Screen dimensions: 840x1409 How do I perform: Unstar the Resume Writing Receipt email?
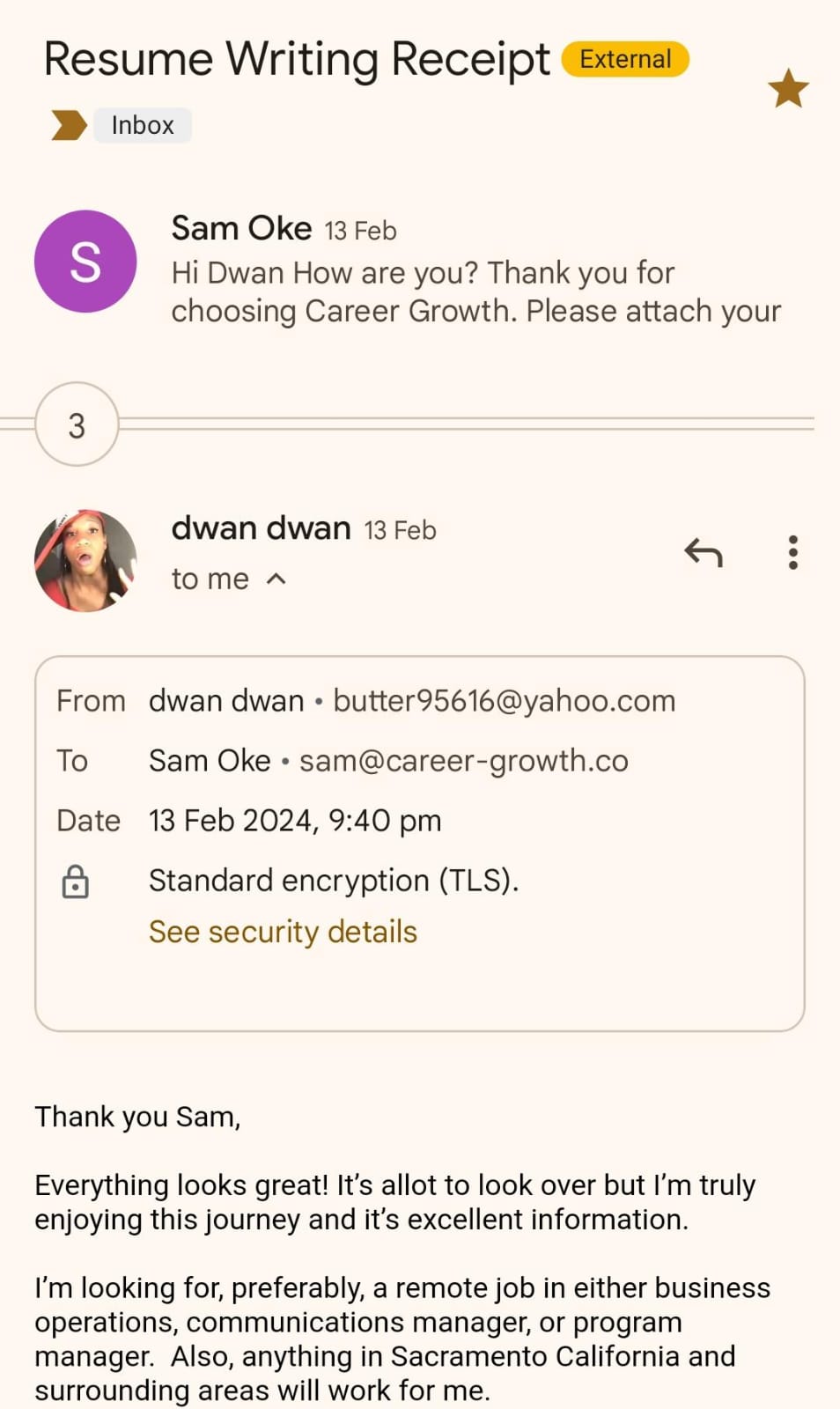click(787, 89)
